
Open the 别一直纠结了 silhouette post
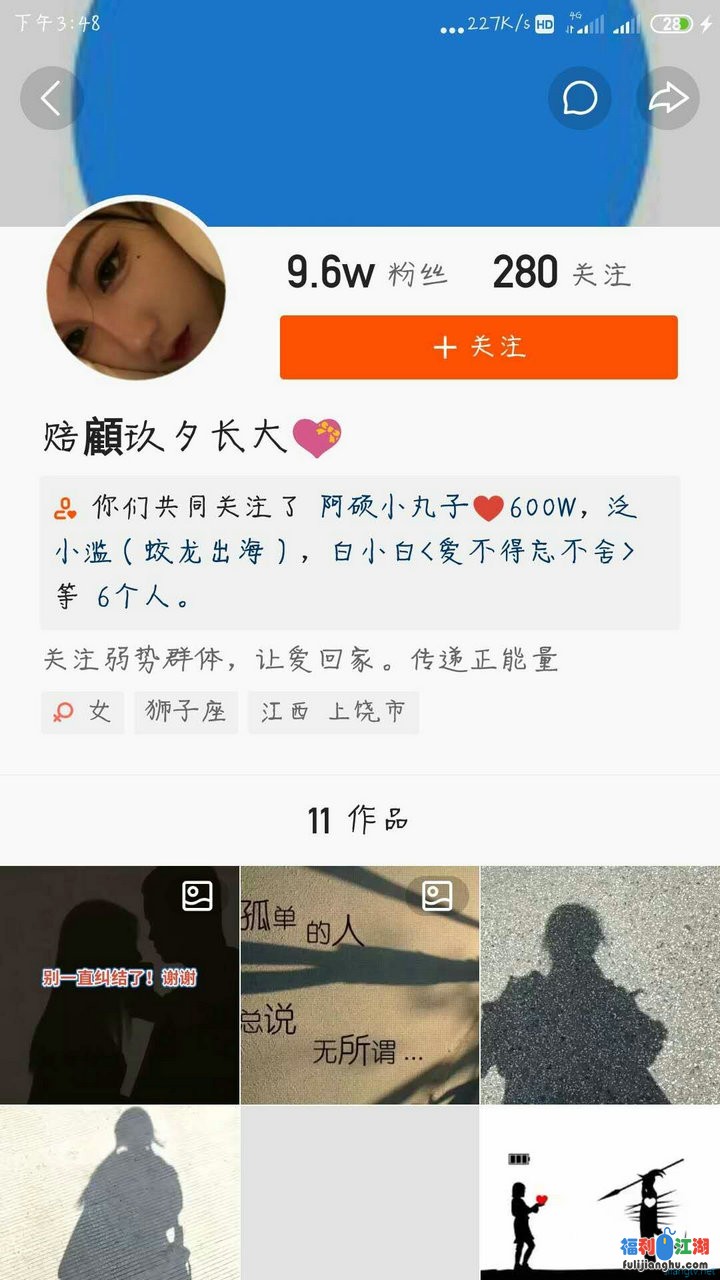(119, 984)
